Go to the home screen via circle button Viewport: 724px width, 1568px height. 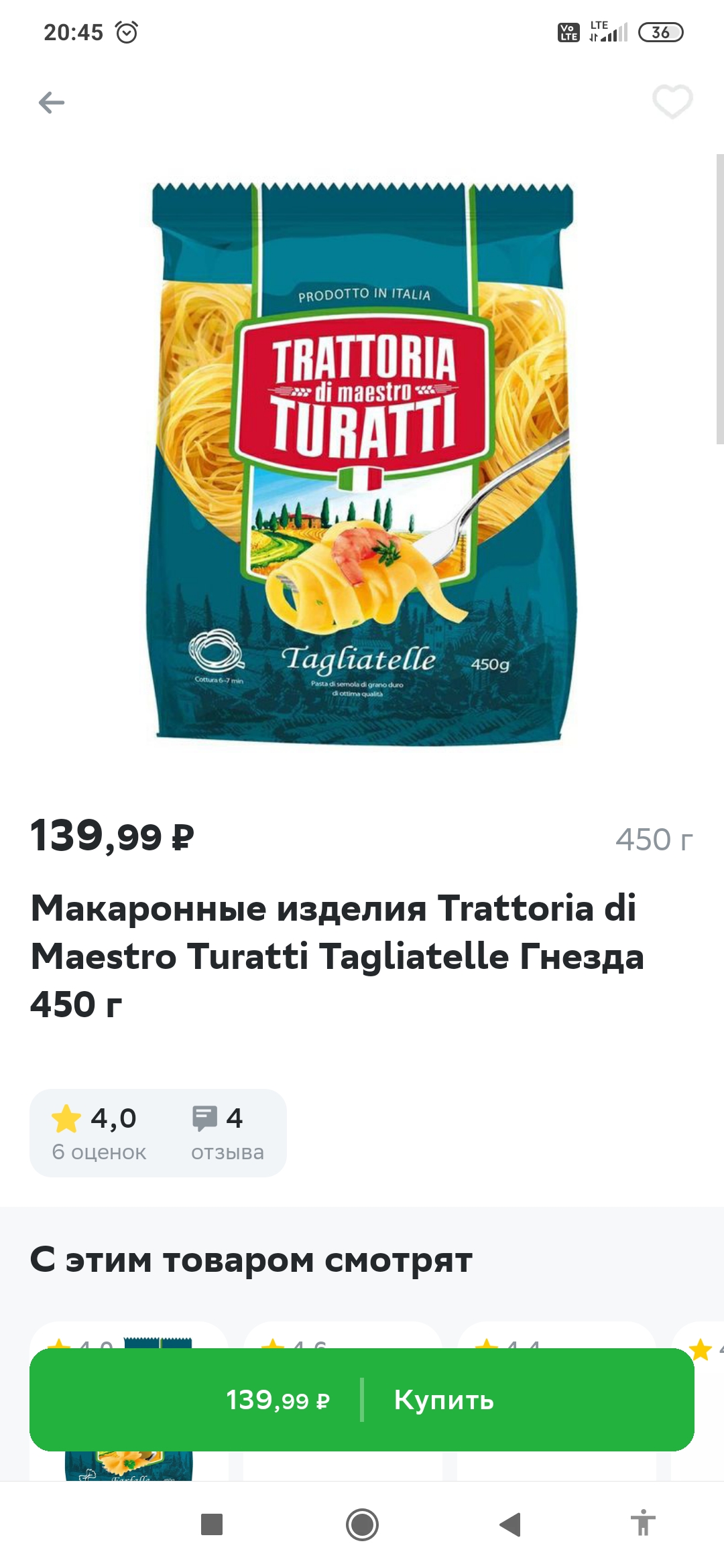pyautogui.click(x=362, y=1524)
